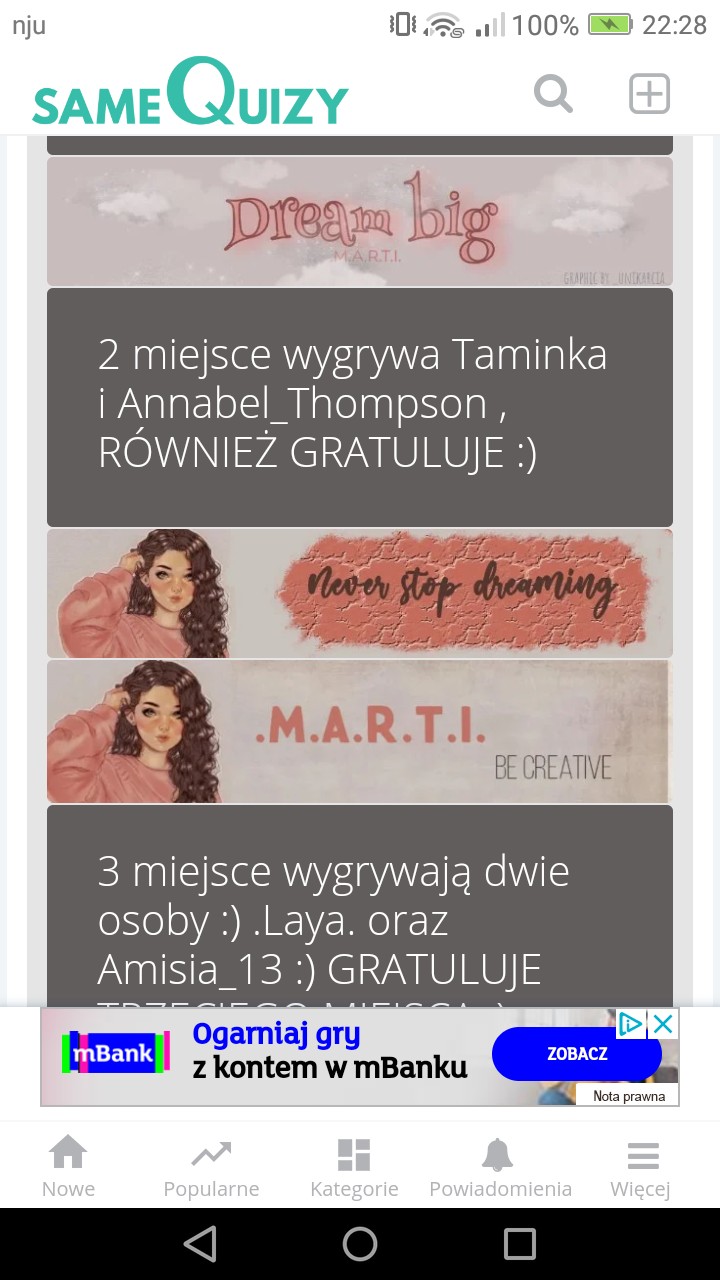Tap ZOBACZ button in mBank ad
720x1280 pixels.
[577, 1054]
